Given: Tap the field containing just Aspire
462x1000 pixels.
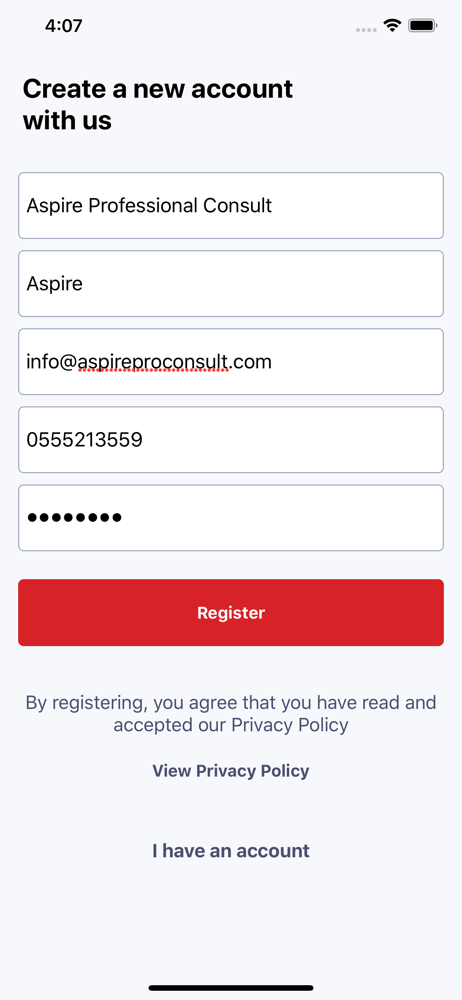Looking at the screenshot, I should pyautogui.click(x=230, y=283).
